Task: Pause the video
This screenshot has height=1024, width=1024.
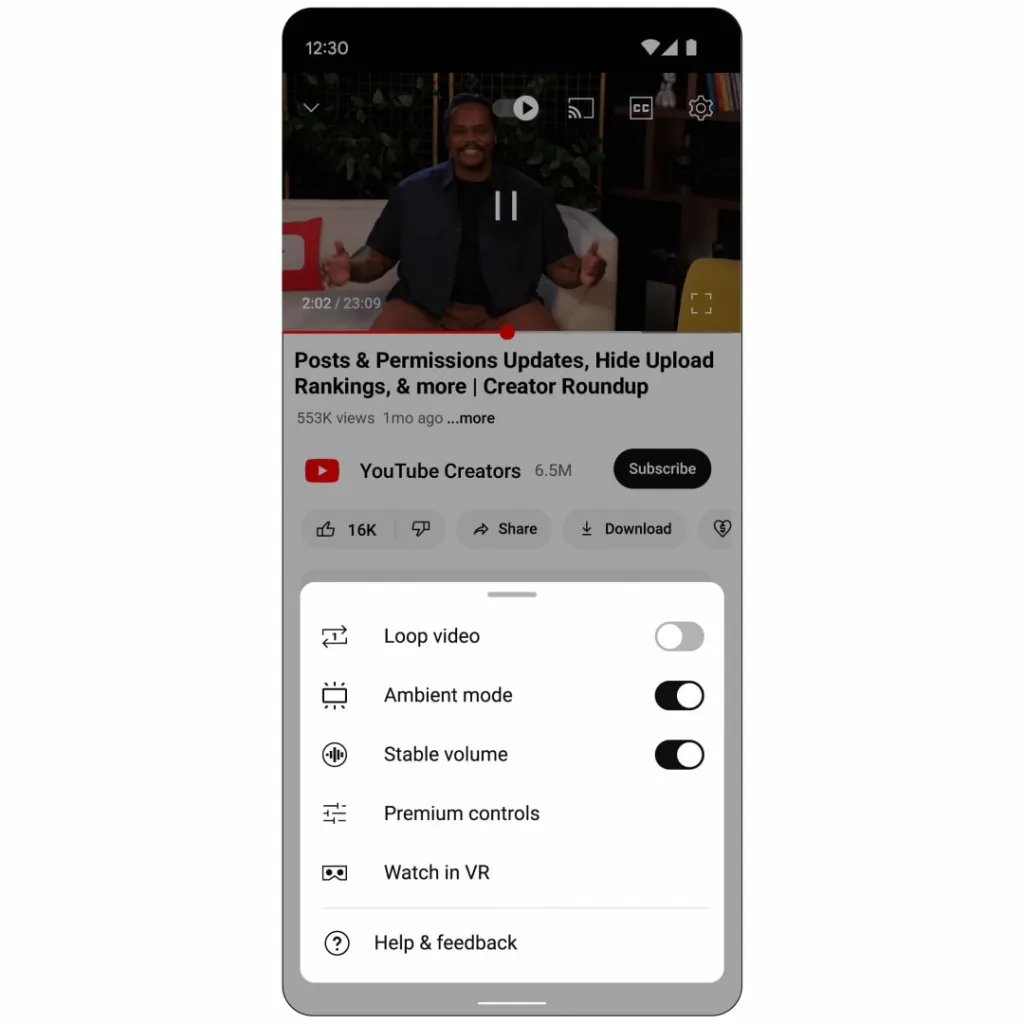Action: point(506,205)
